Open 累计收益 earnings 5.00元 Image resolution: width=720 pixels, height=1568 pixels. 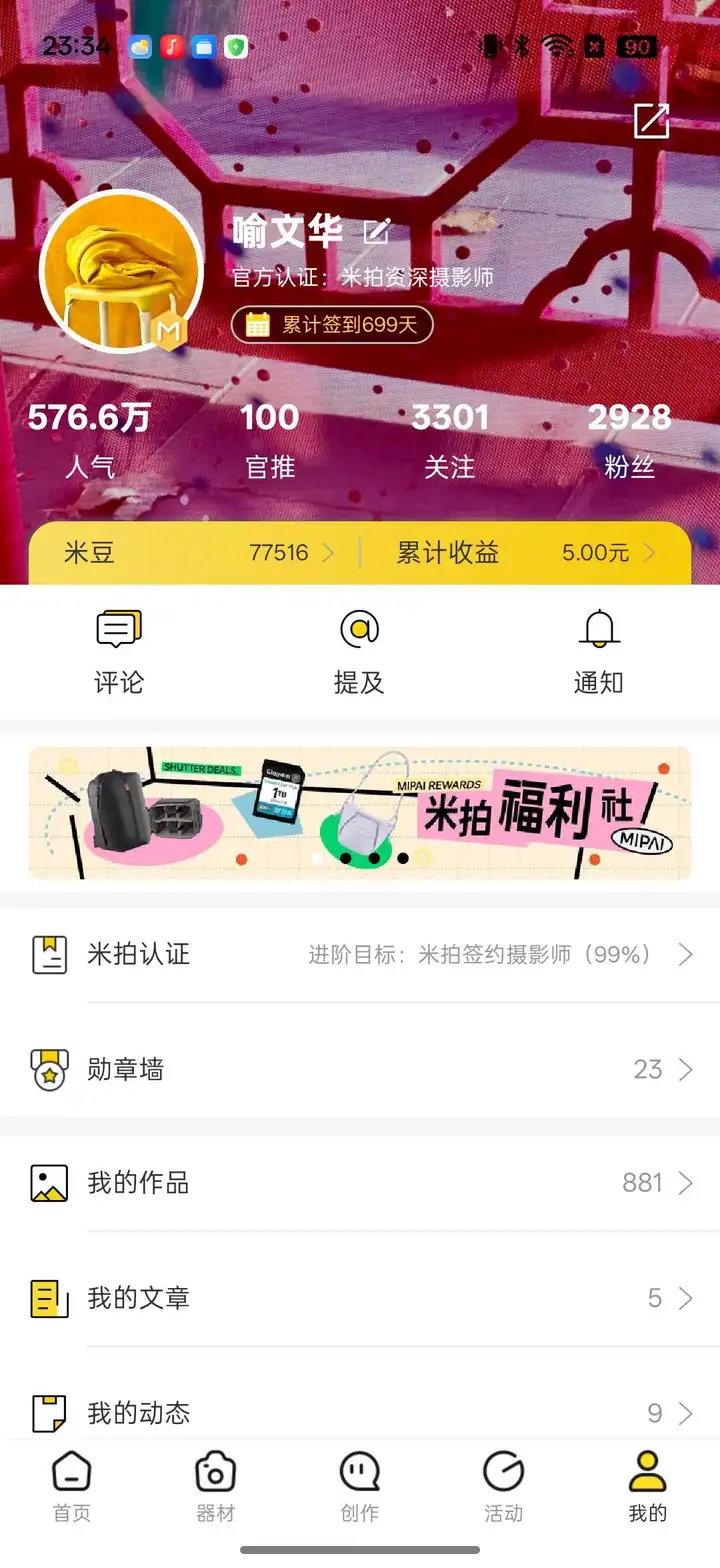(526, 553)
